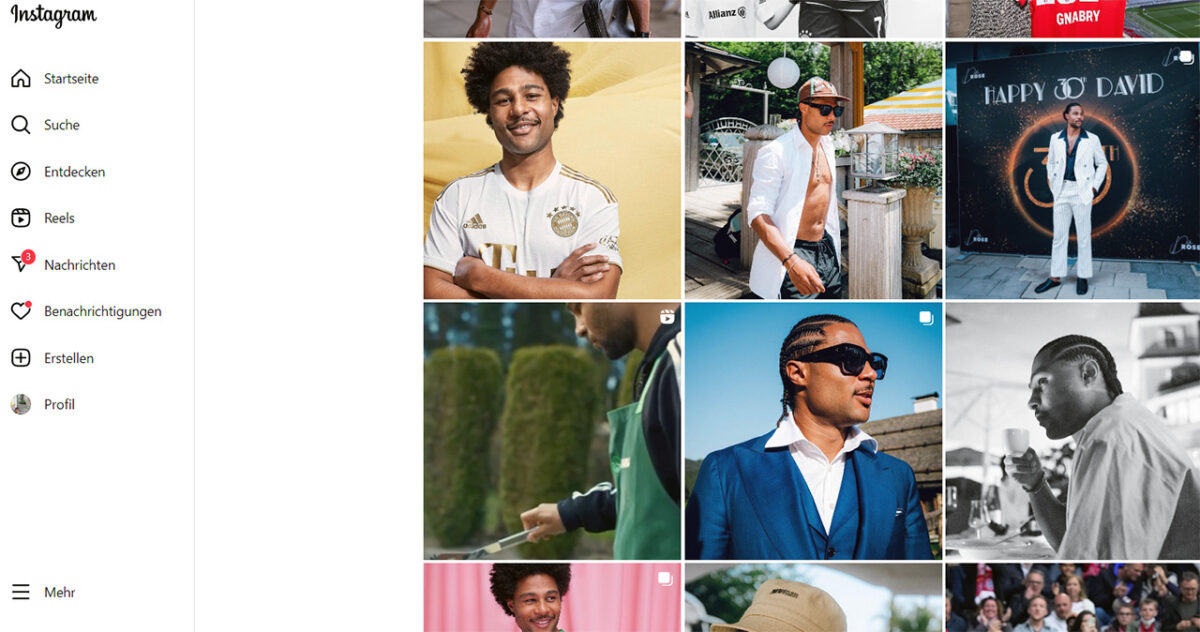View Benachrichtigungen
Viewport: 1200px width, 632px height.
pyautogui.click(x=101, y=311)
